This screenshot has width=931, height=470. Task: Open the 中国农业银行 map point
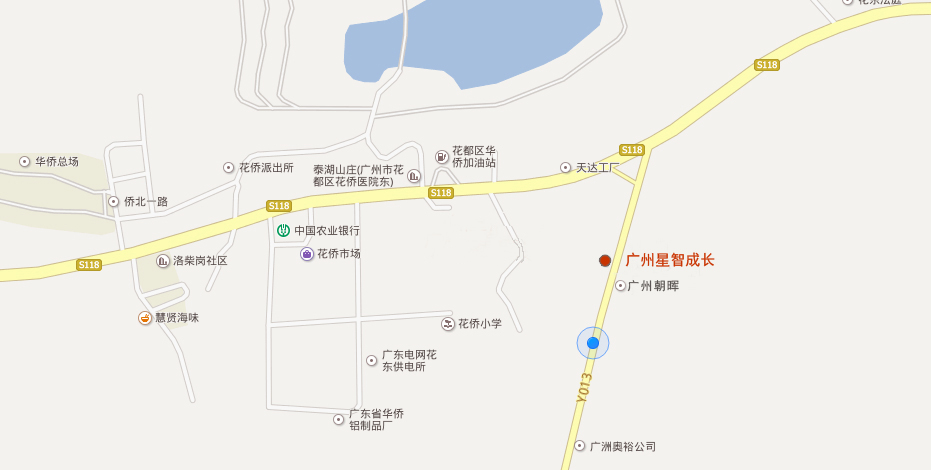point(284,231)
